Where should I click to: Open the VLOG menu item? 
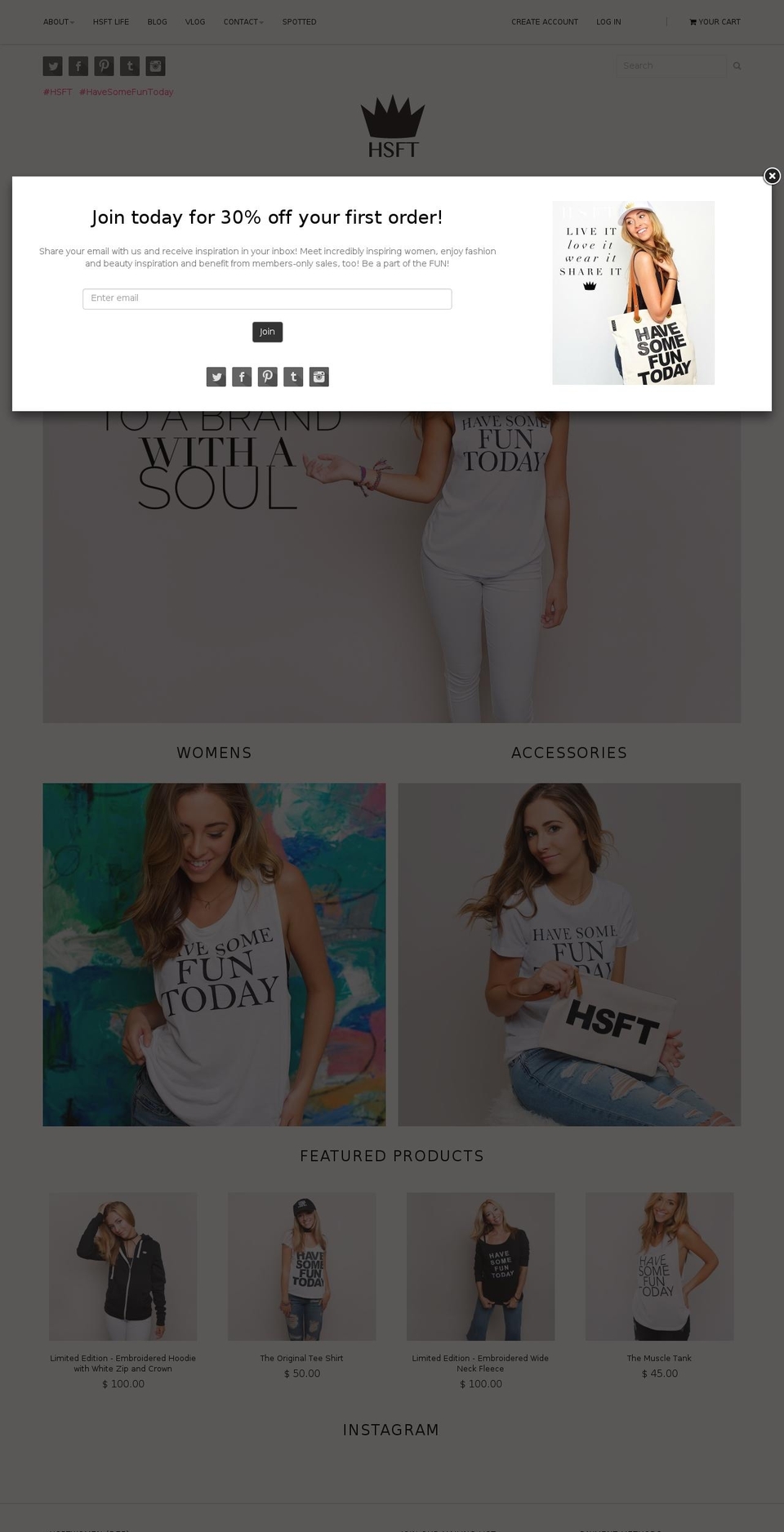[x=195, y=22]
